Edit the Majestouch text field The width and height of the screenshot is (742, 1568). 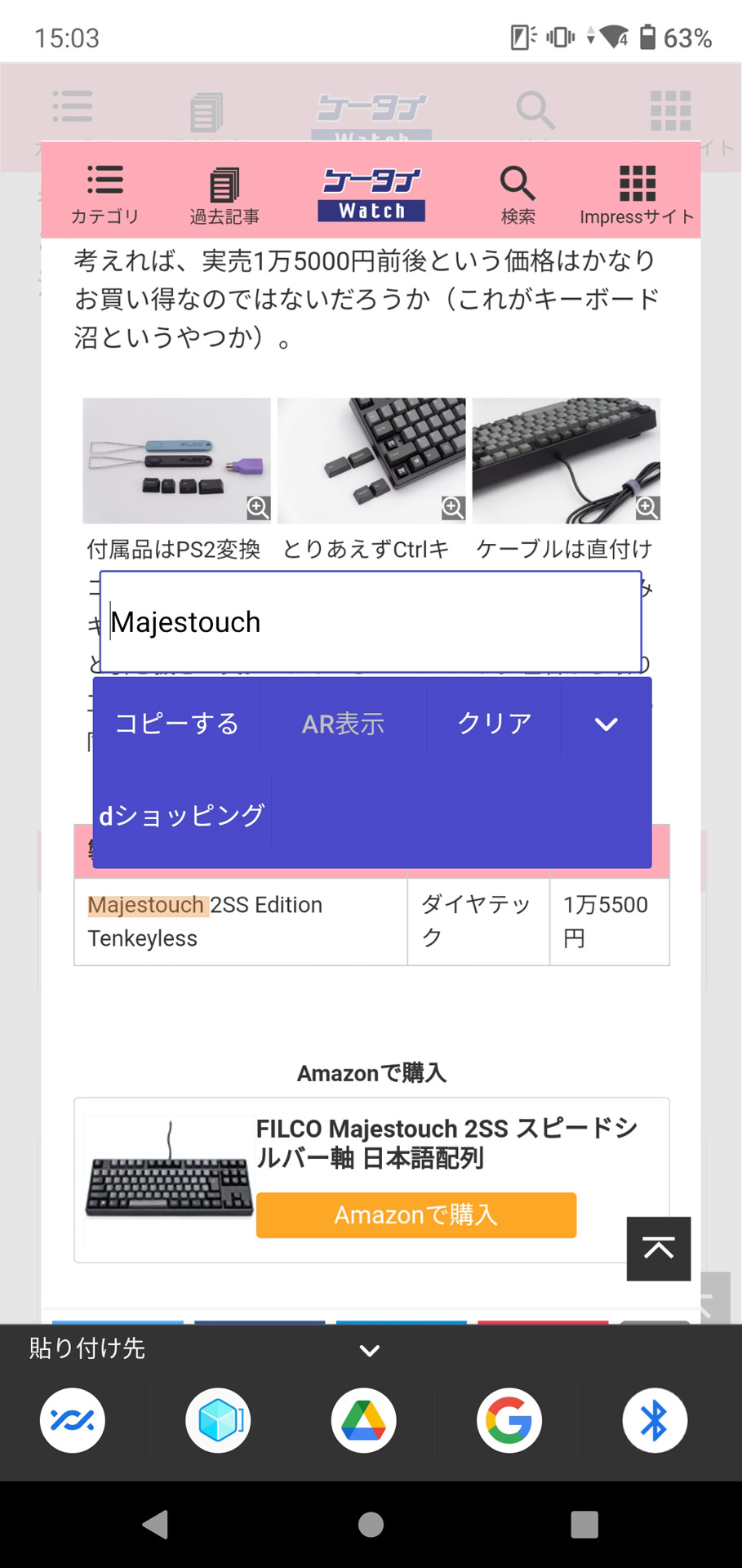pos(371,622)
